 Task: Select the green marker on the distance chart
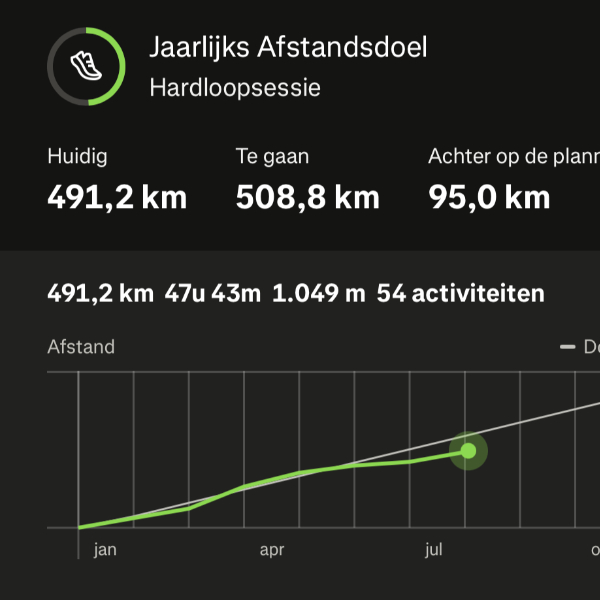468,451
